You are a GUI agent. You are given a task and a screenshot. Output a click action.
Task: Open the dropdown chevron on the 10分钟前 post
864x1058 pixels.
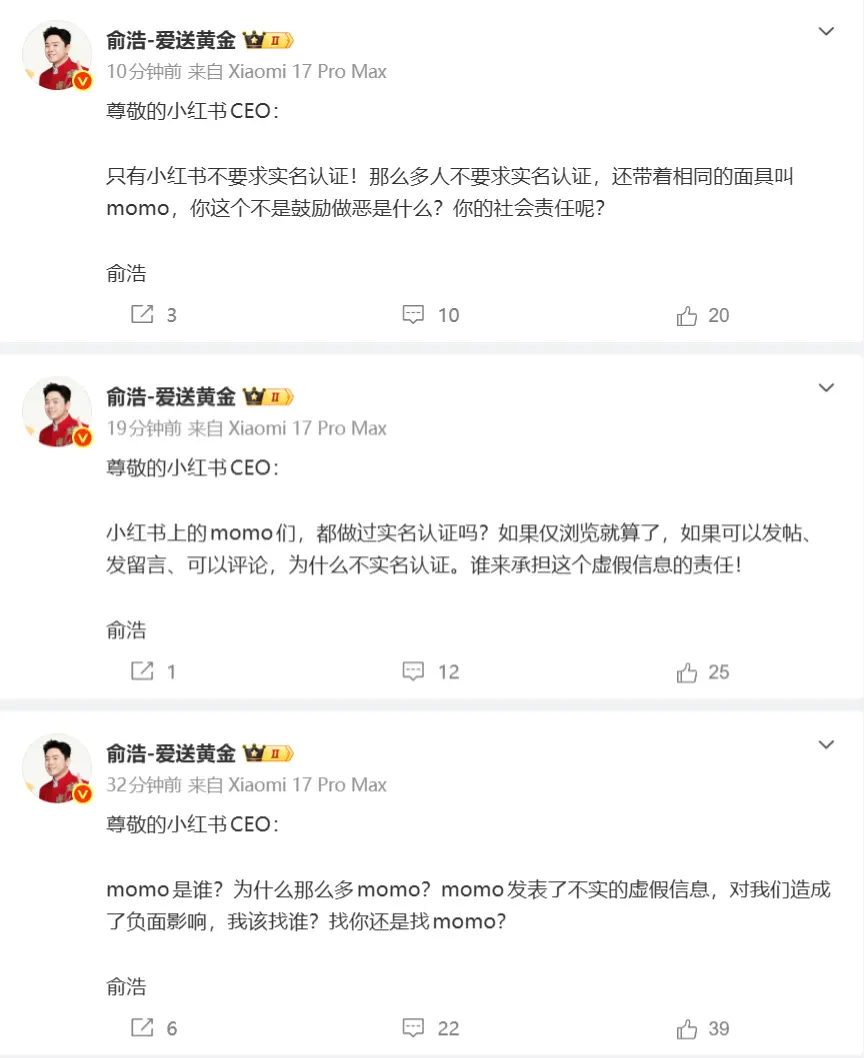[x=826, y=32]
